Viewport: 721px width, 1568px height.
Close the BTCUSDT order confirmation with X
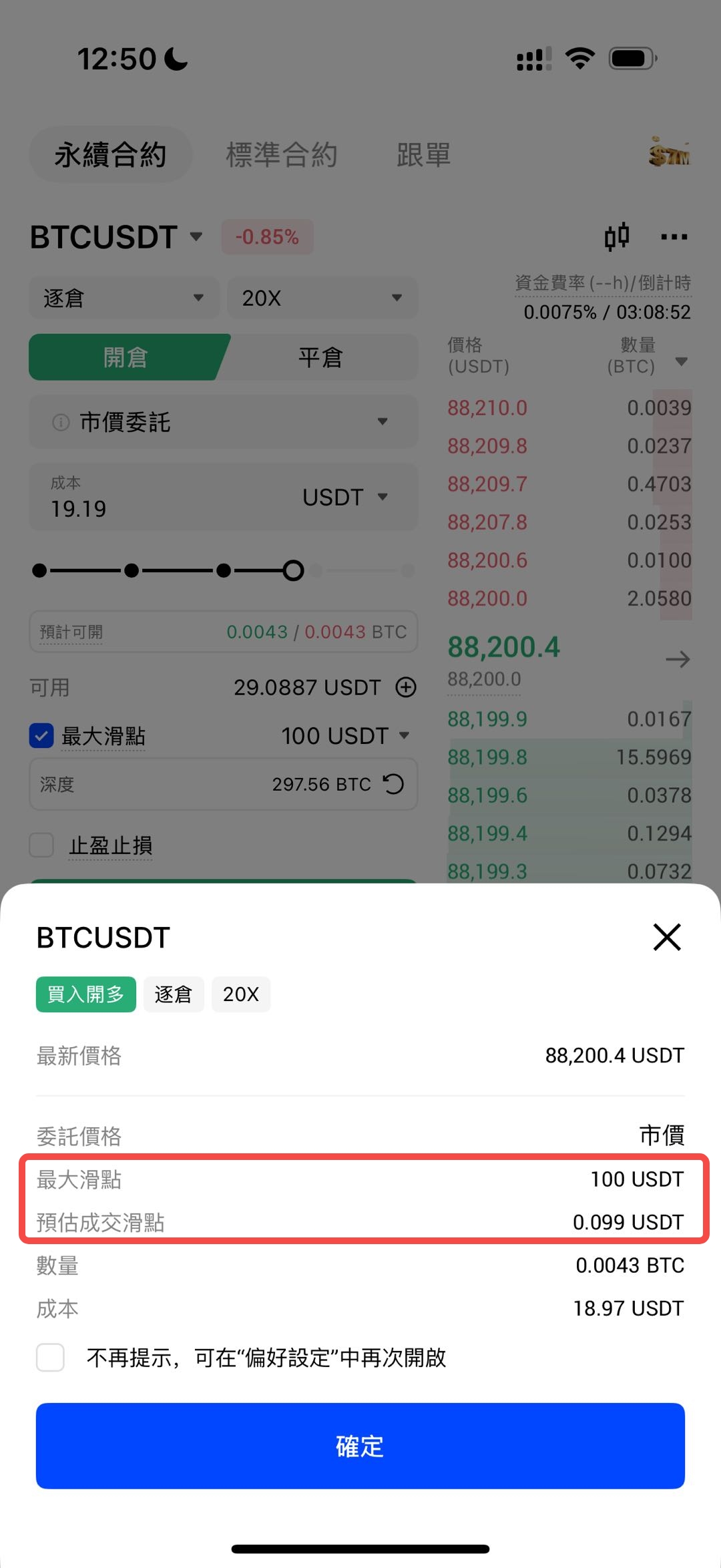pyautogui.click(x=666, y=938)
